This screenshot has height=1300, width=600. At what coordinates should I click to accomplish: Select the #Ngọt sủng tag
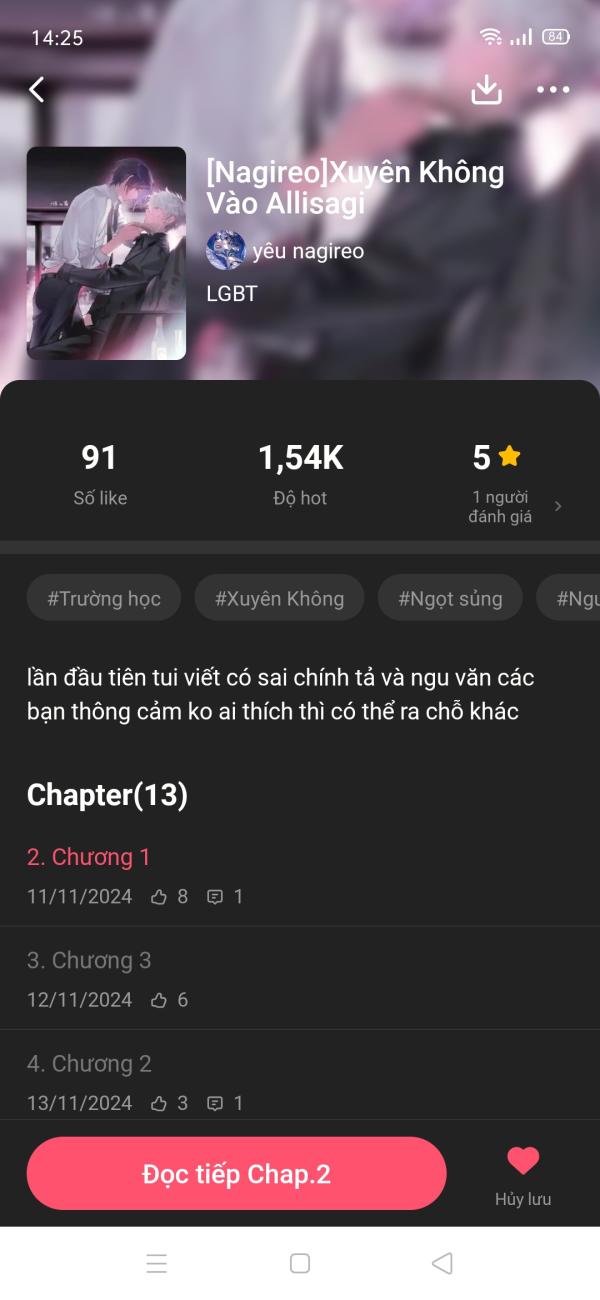coord(450,598)
